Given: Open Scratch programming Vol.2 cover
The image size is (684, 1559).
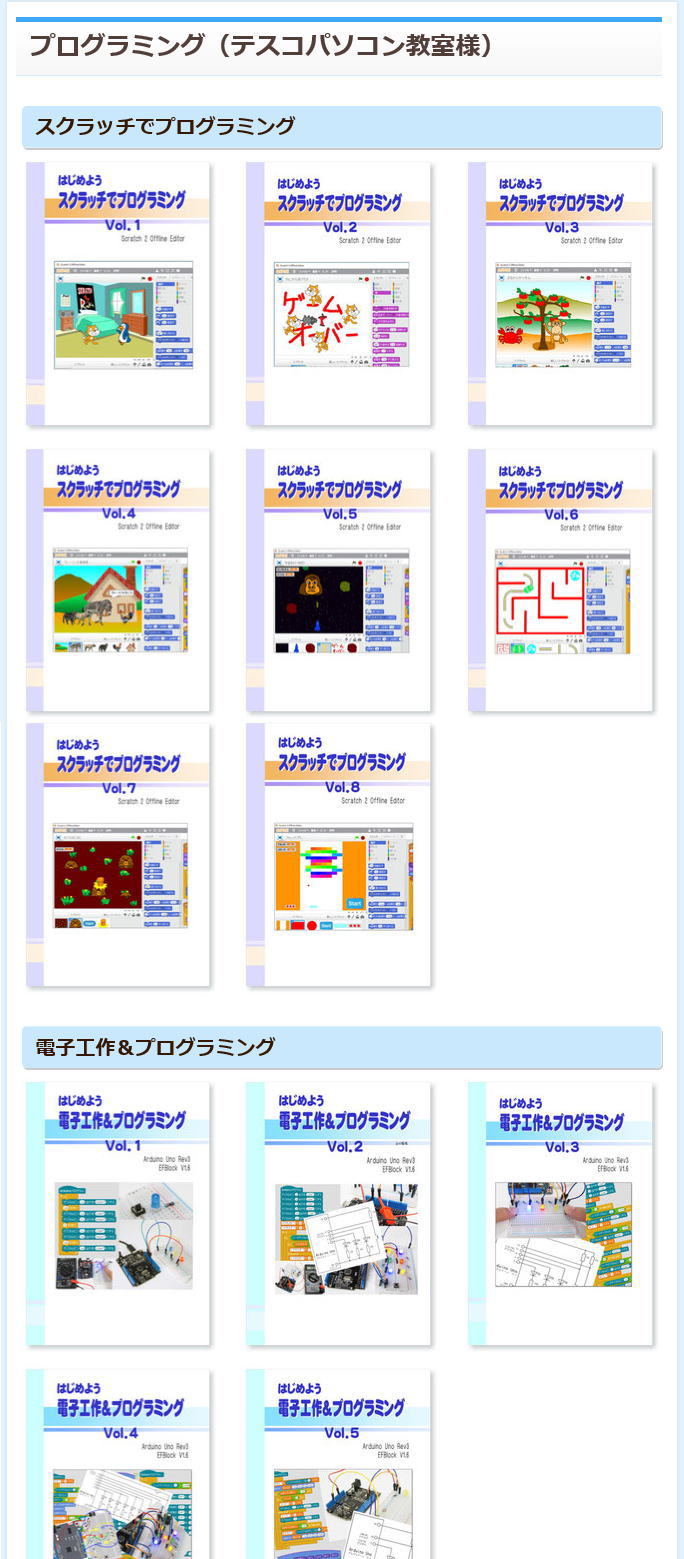Looking at the screenshot, I should click(x=338, y=294).
